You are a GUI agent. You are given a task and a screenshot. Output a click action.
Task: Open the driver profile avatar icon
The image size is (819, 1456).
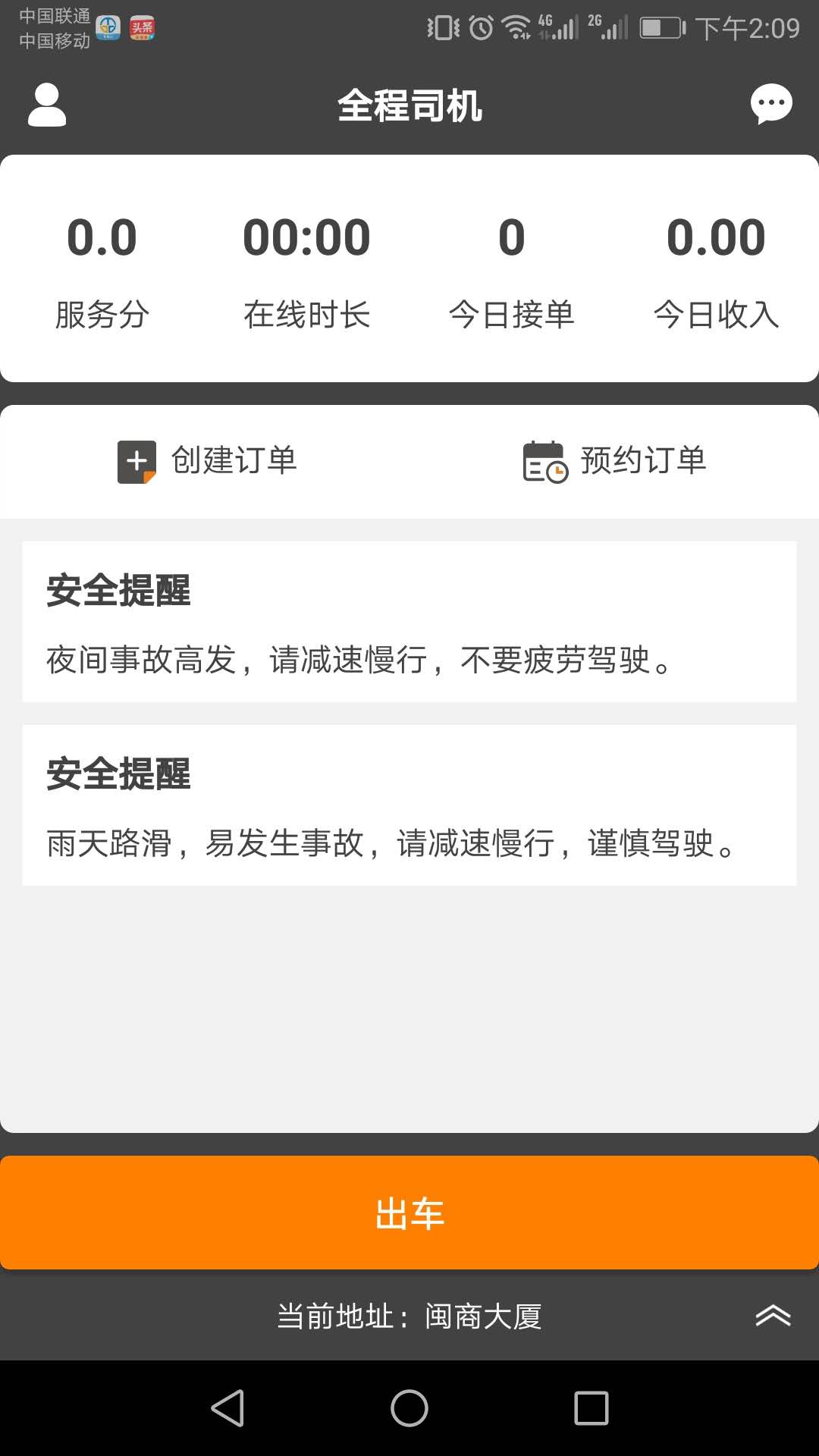(45, 105)
